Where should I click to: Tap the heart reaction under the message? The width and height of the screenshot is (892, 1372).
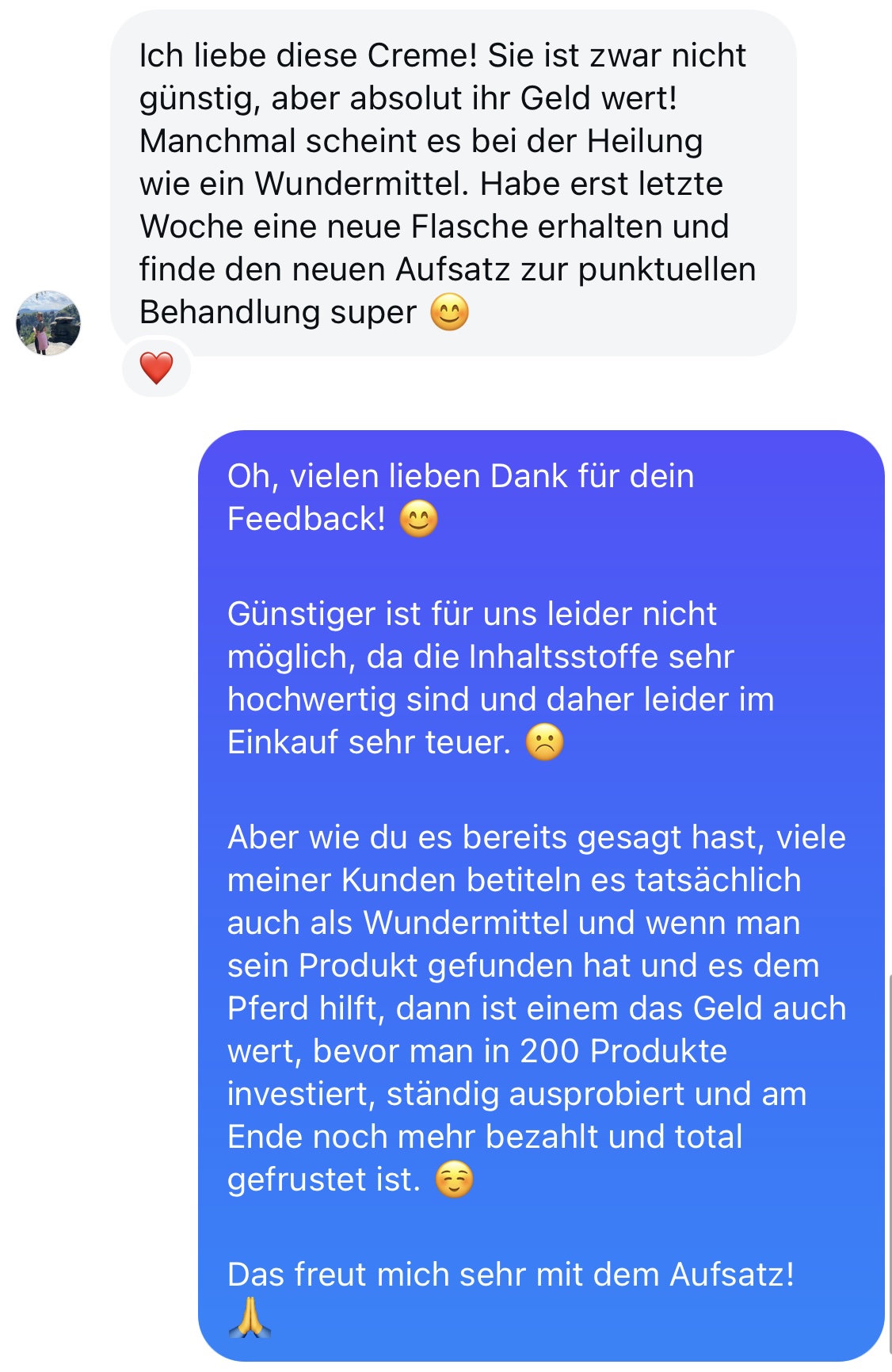[156, 368]
